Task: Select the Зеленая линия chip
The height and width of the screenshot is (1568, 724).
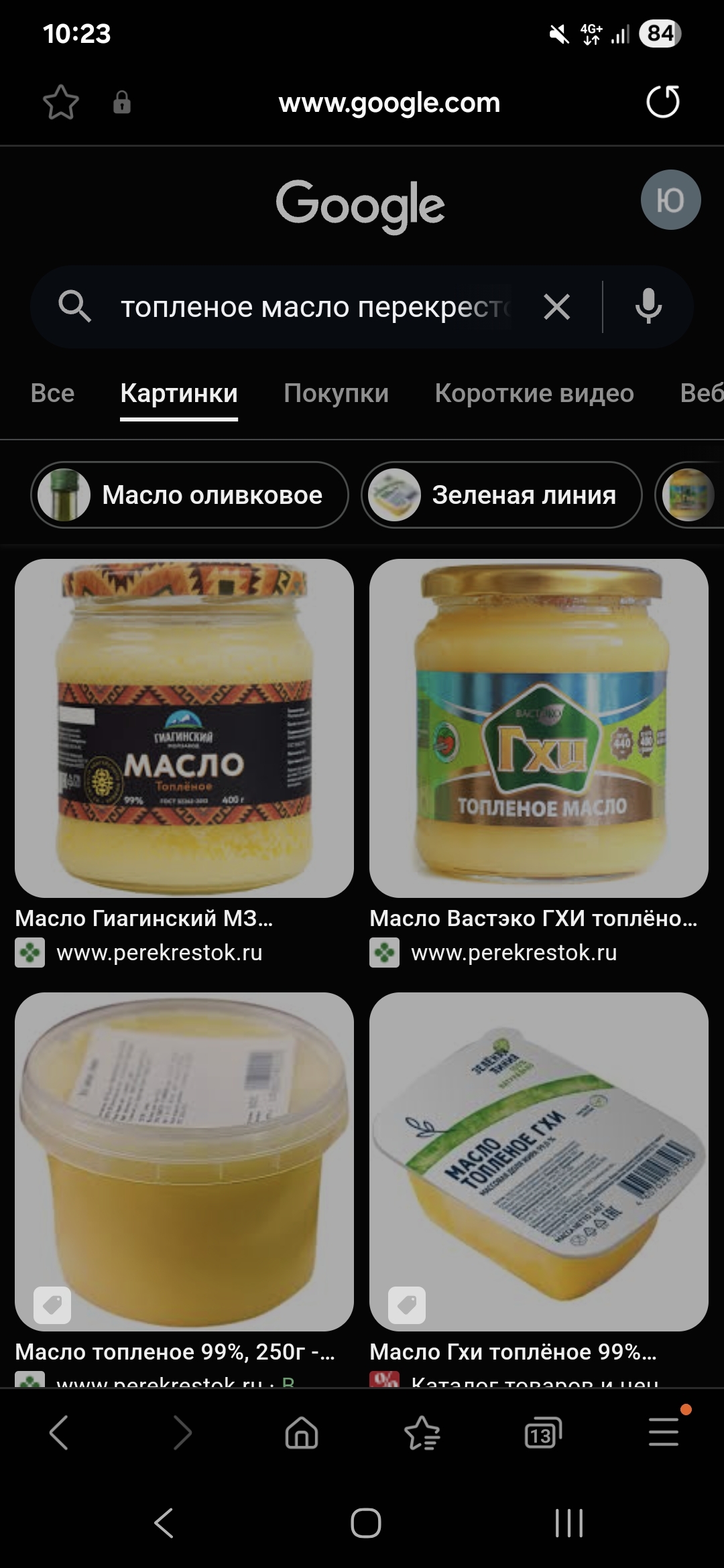Action: [x=501, y=495]
